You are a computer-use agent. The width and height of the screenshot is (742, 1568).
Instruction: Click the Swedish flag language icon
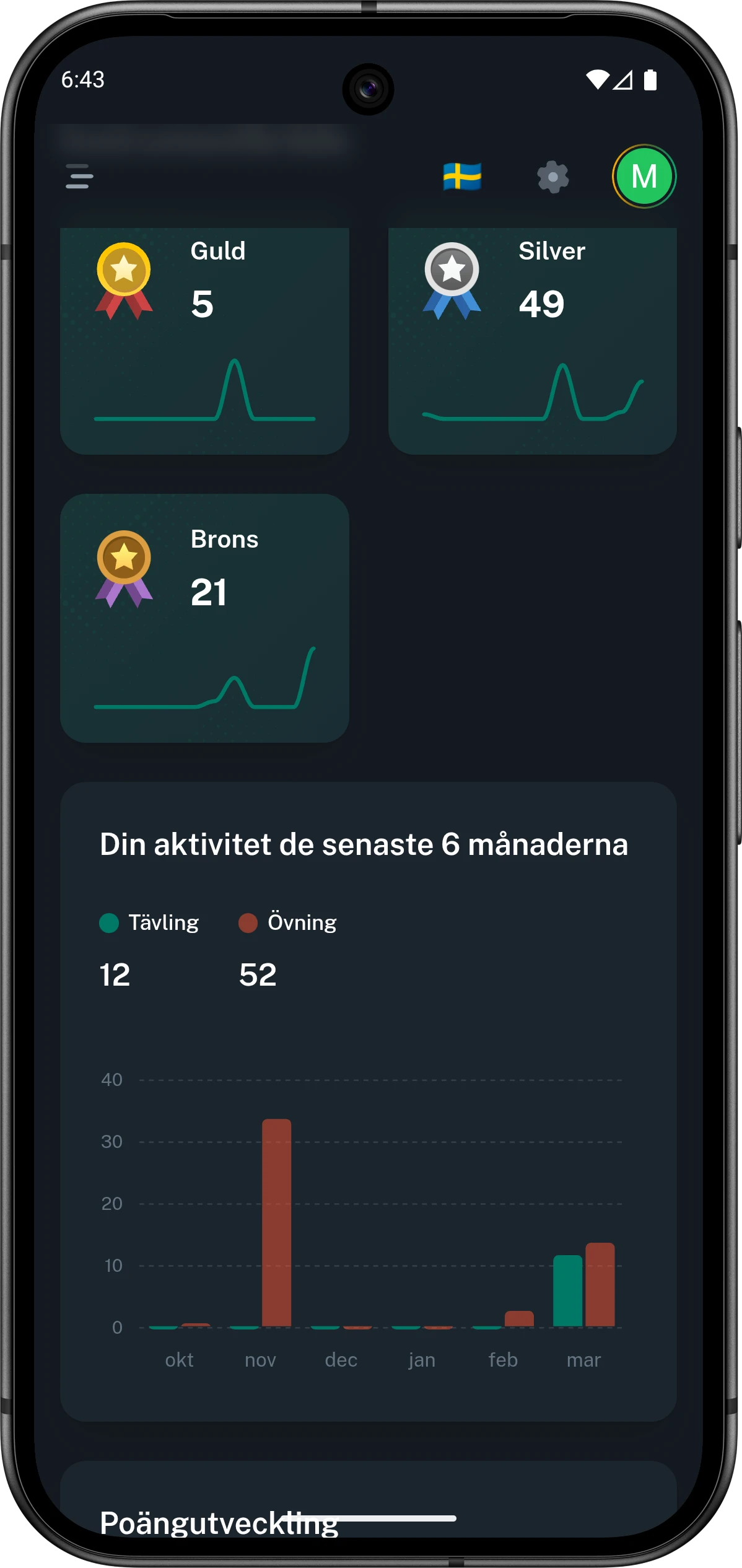[x=461, y=177]
